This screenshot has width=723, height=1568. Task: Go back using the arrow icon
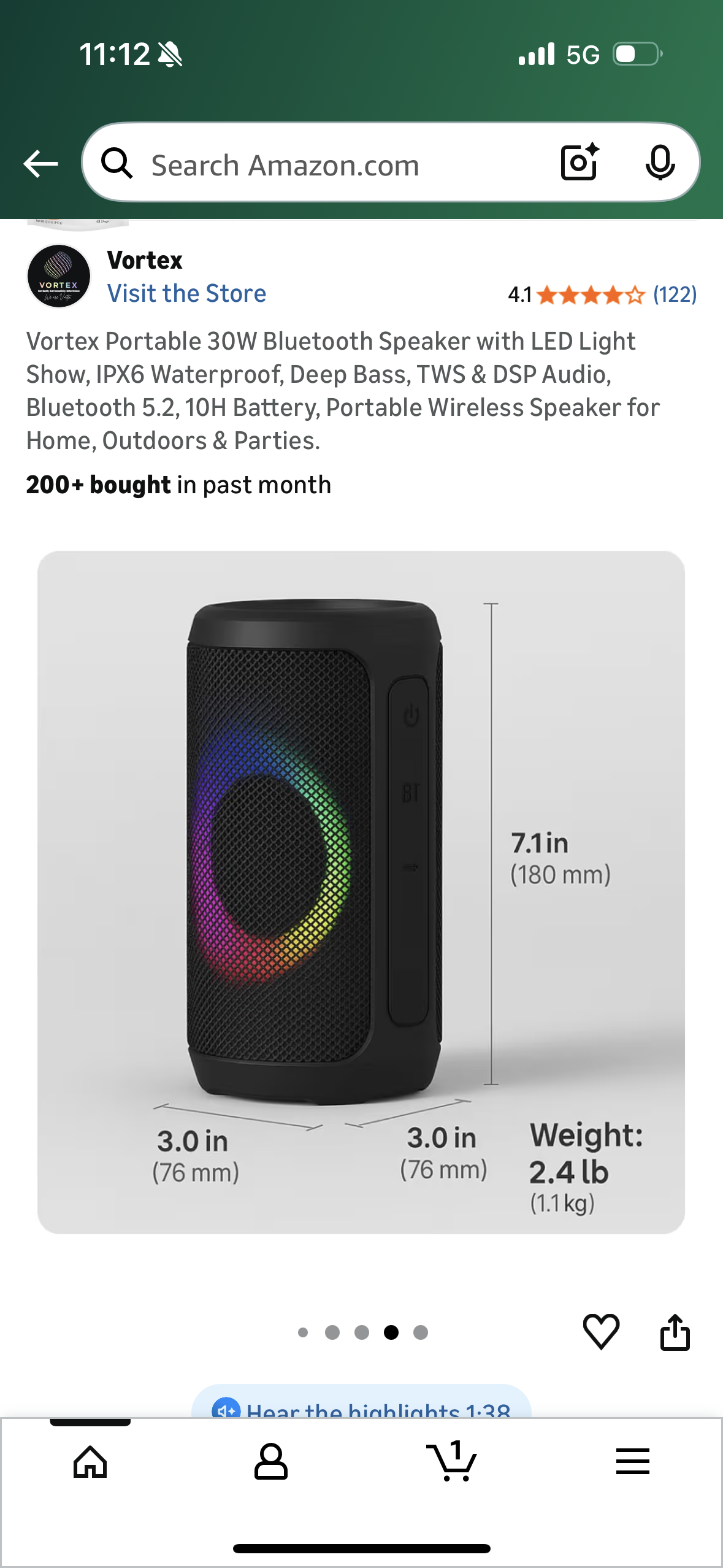pyautogui.click(x=40, y=164)
